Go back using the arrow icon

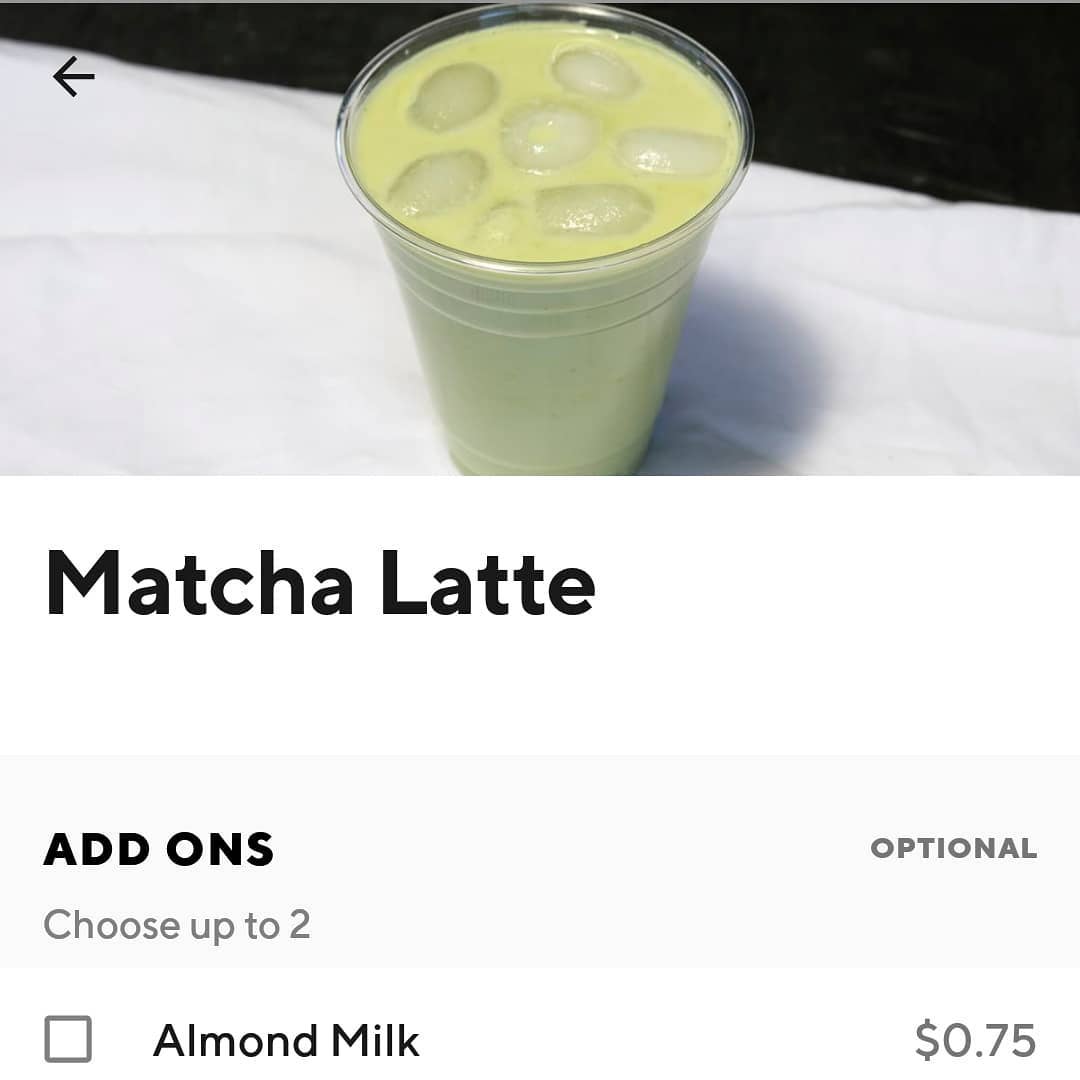point(73,77)
